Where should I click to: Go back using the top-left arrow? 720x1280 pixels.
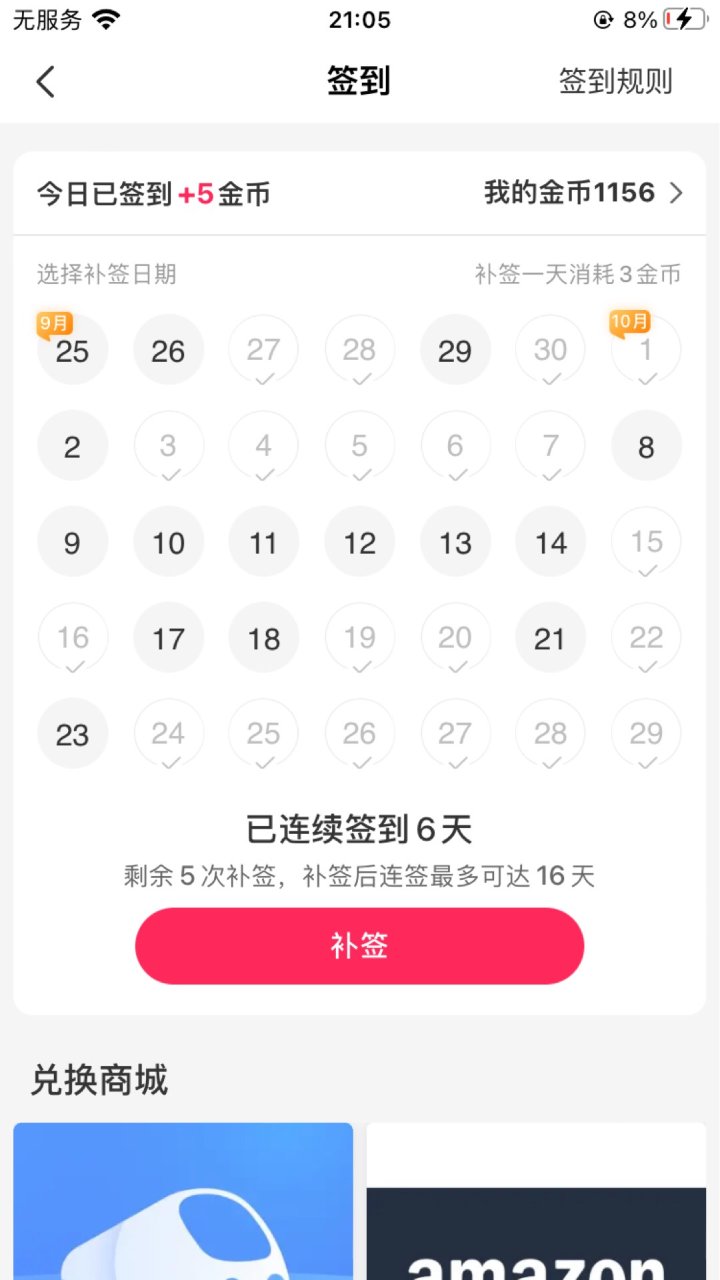(46, 81)
